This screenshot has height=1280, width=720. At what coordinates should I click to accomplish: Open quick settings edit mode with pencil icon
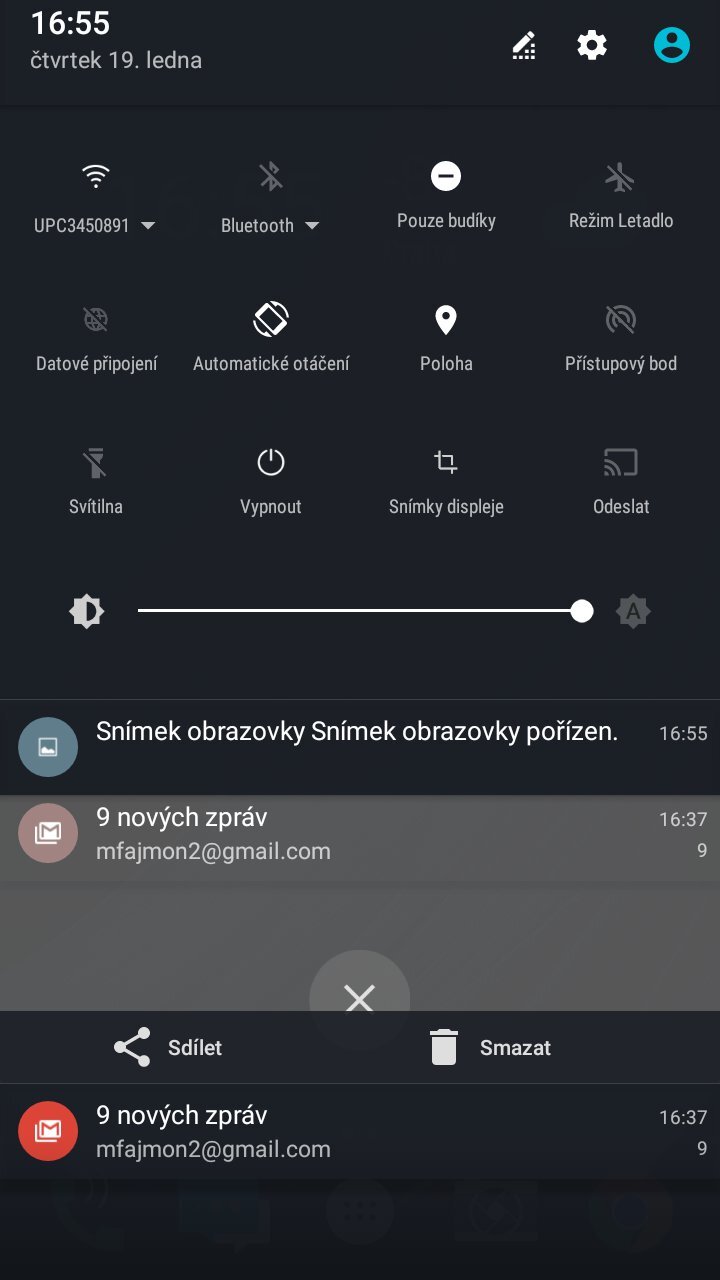pos(523,44)
